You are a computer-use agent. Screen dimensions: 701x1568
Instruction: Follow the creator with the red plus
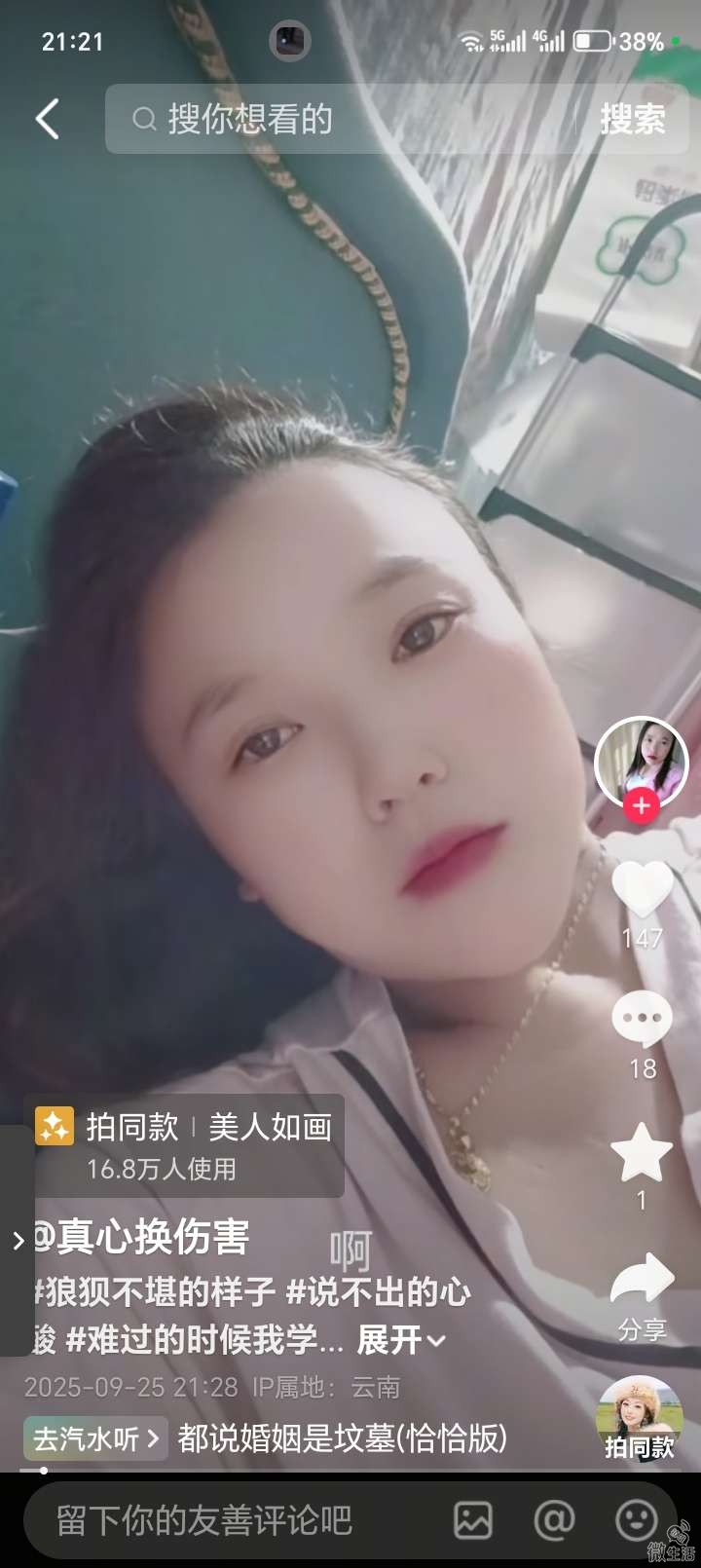641,806
